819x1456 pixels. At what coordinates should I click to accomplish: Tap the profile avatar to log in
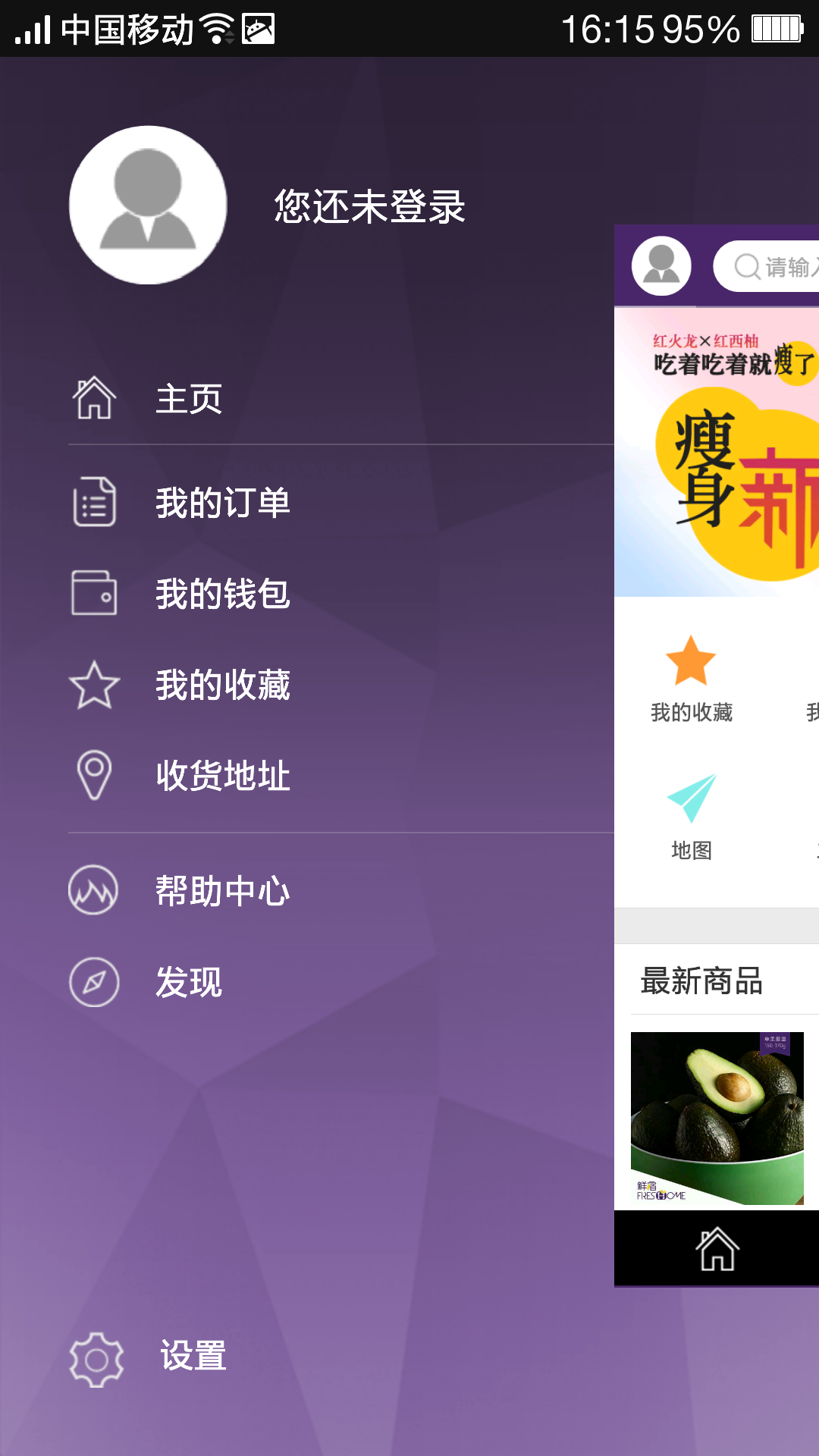(x=148, y=205)
